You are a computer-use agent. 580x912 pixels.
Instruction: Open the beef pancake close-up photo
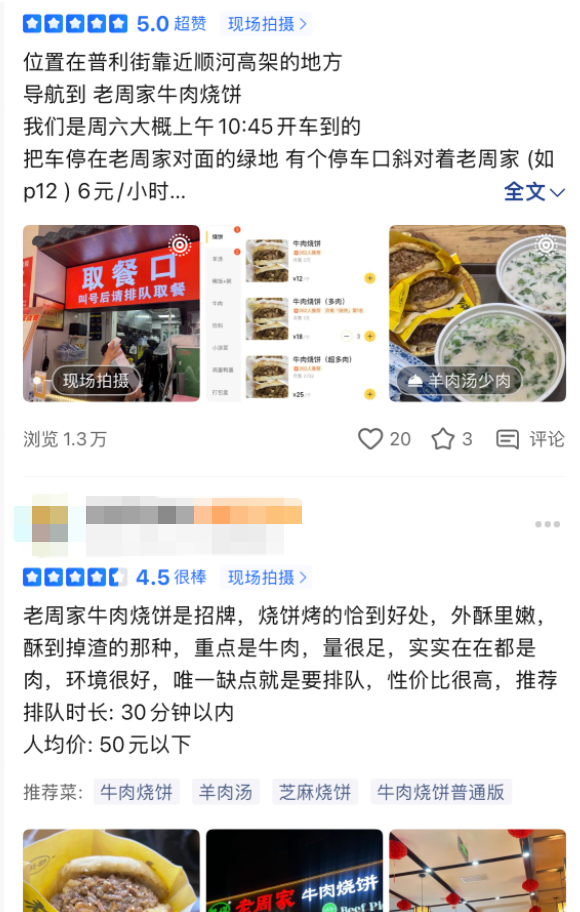coord(111,871)
